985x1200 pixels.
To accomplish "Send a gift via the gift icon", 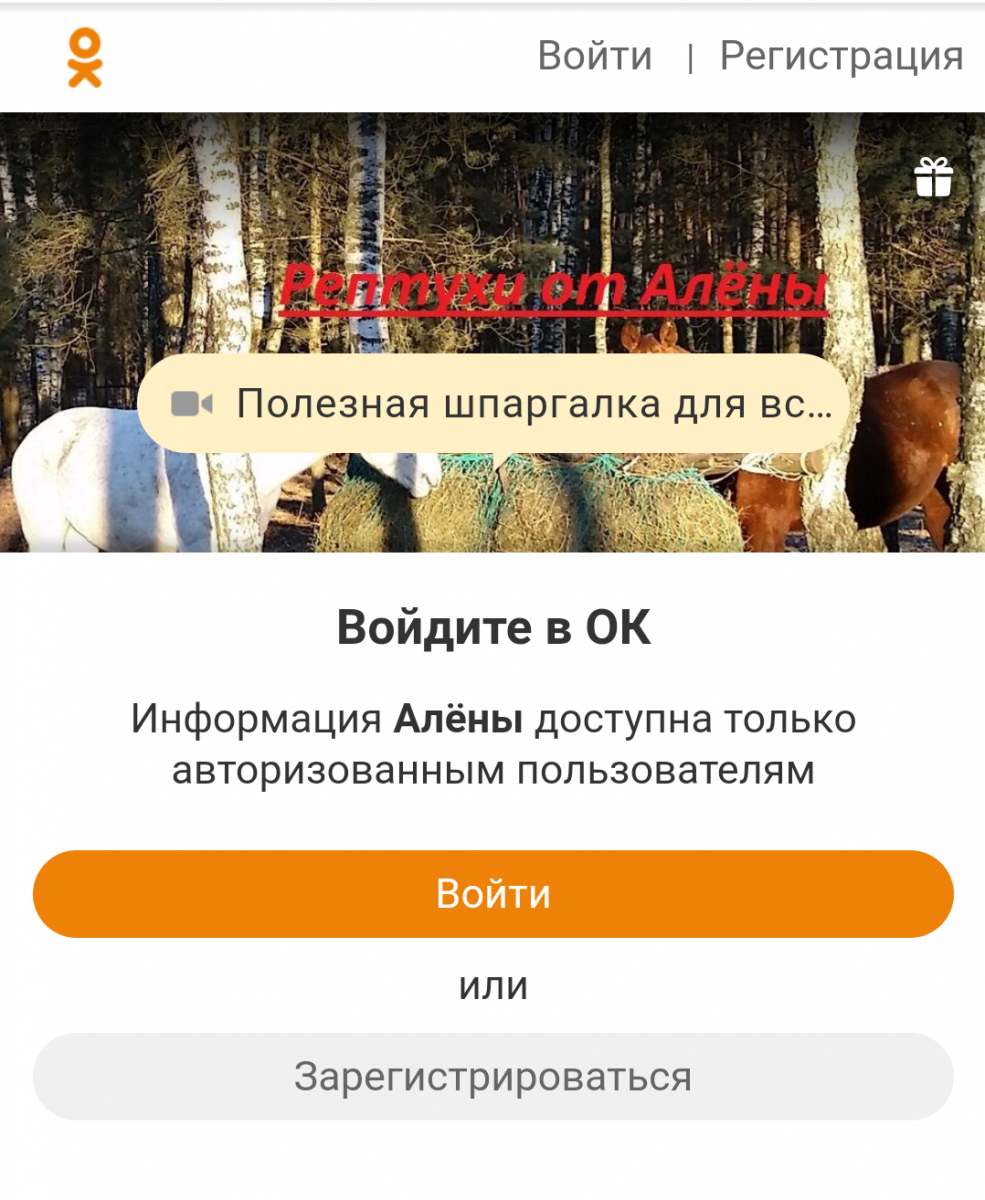I will [x=934, y=178].
